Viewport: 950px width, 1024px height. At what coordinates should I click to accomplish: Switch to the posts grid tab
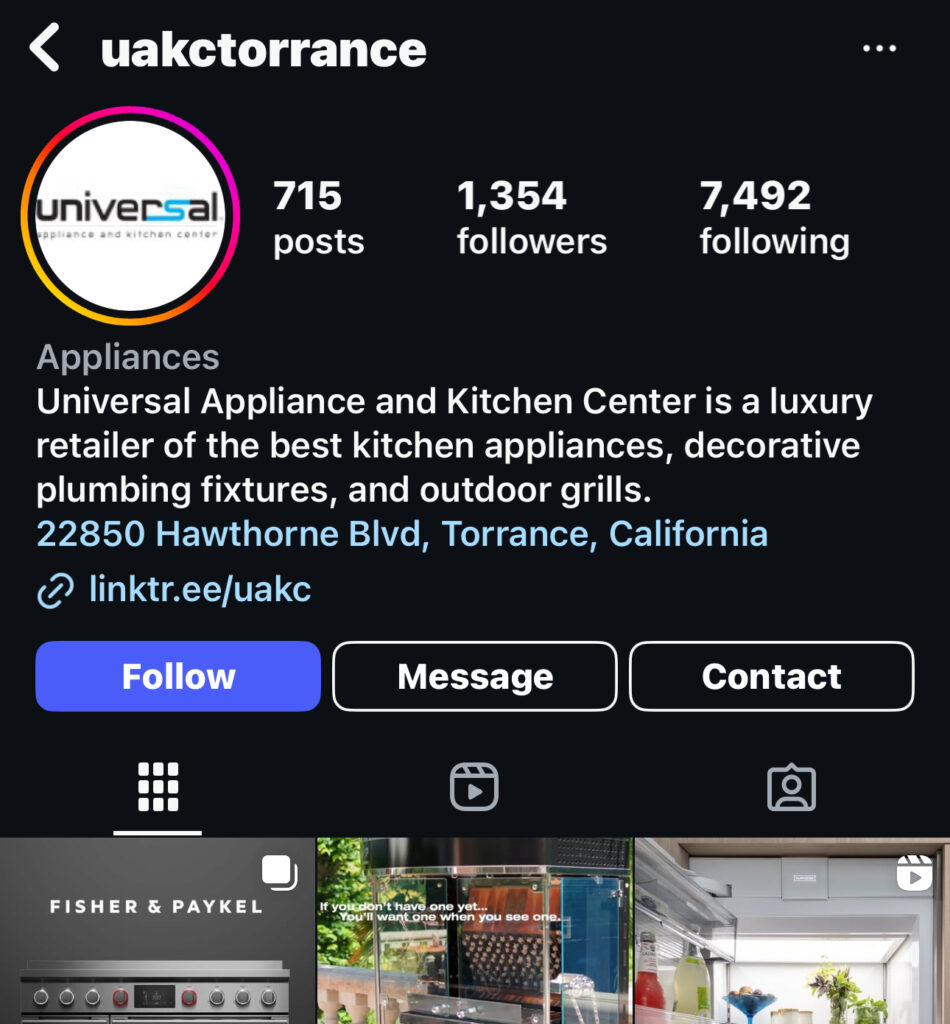pos(158,787)
